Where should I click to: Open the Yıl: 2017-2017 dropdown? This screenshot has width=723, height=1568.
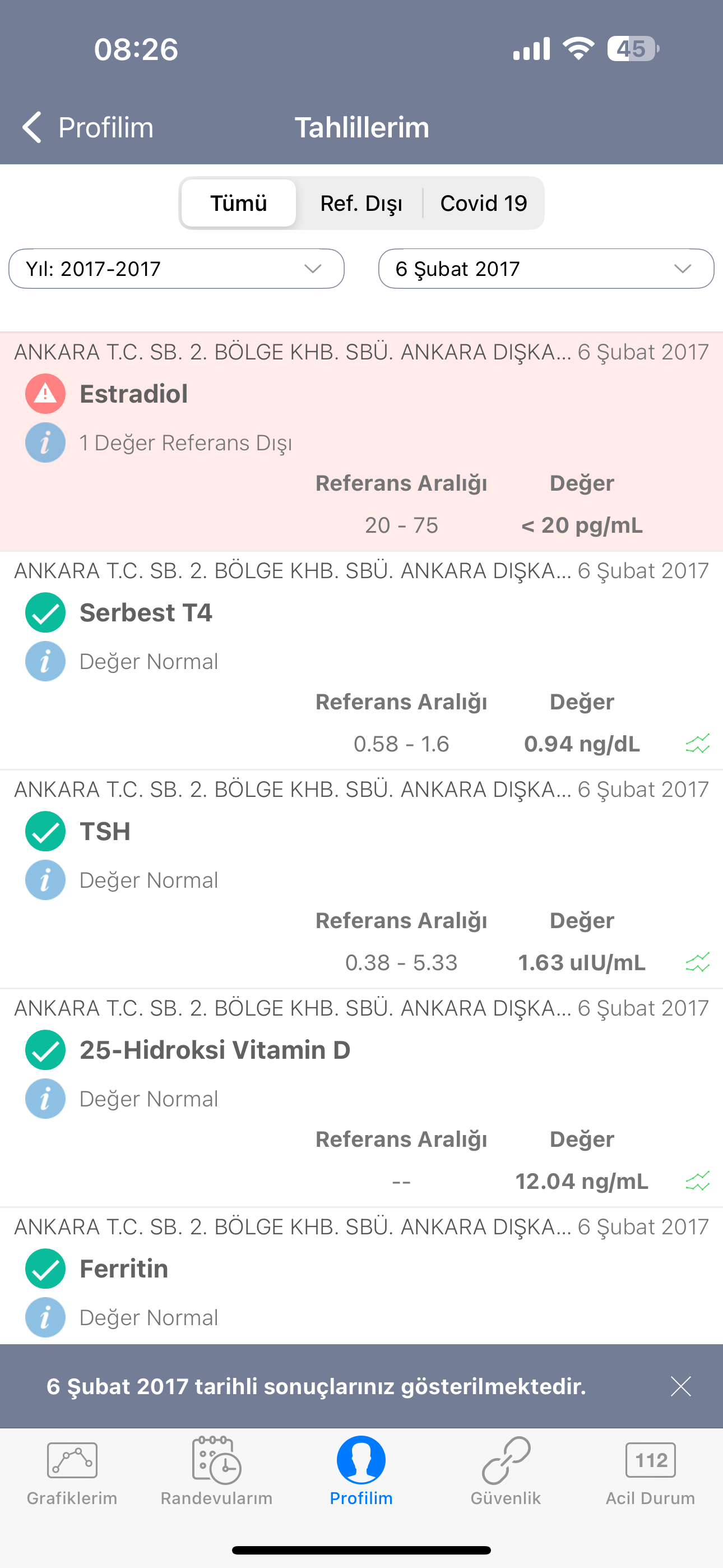(177, 269)
